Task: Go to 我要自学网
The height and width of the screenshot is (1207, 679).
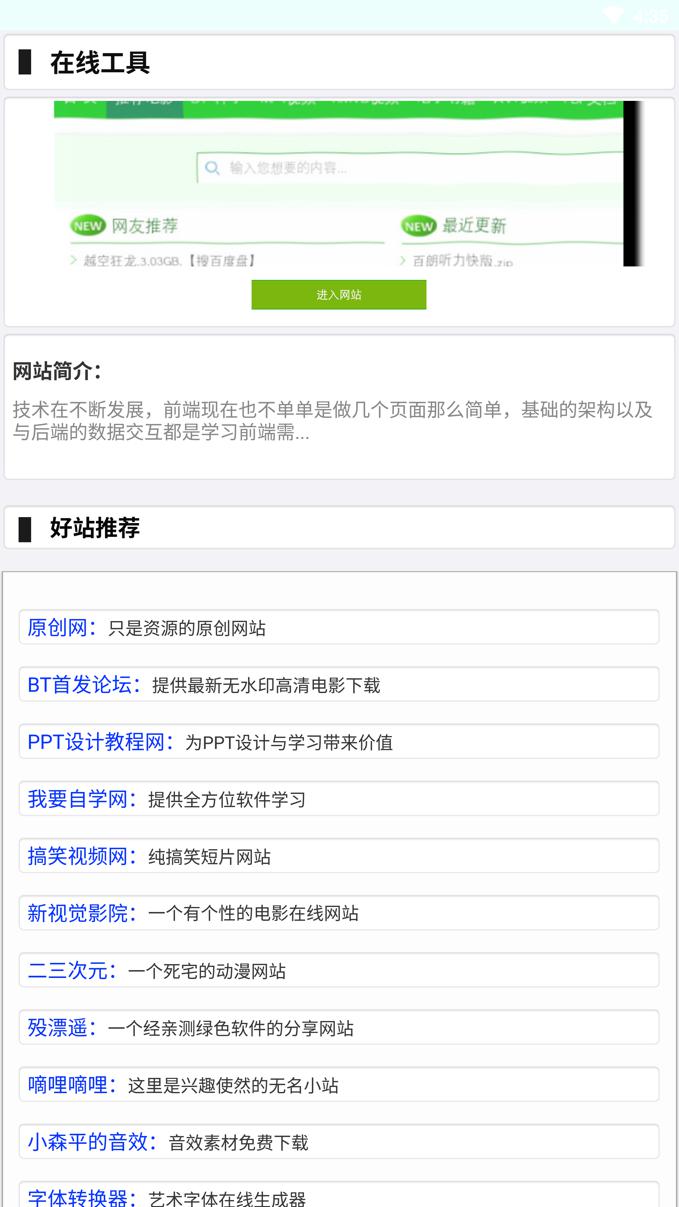Action: (81, 799)
